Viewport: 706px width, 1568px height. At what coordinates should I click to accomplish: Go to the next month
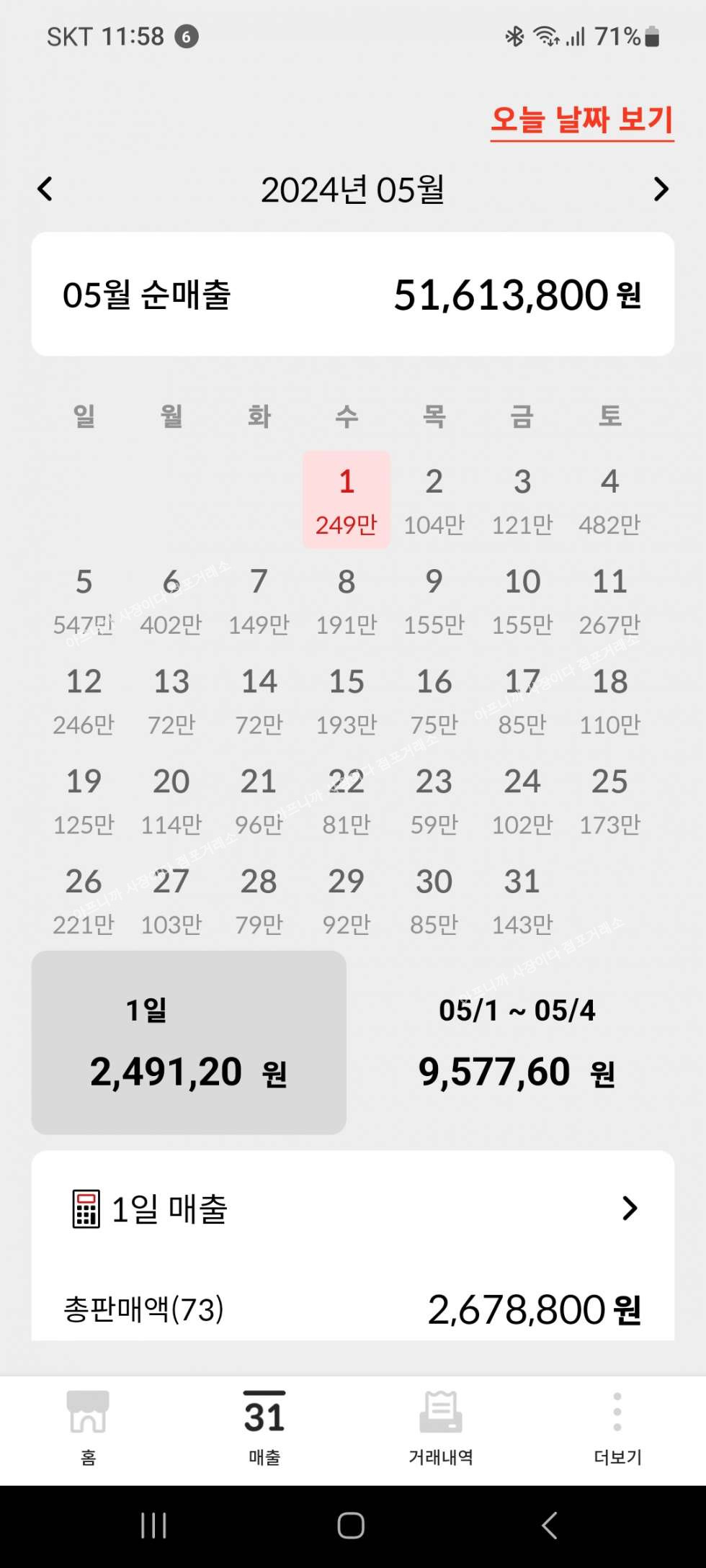click(x=661, y=189)
